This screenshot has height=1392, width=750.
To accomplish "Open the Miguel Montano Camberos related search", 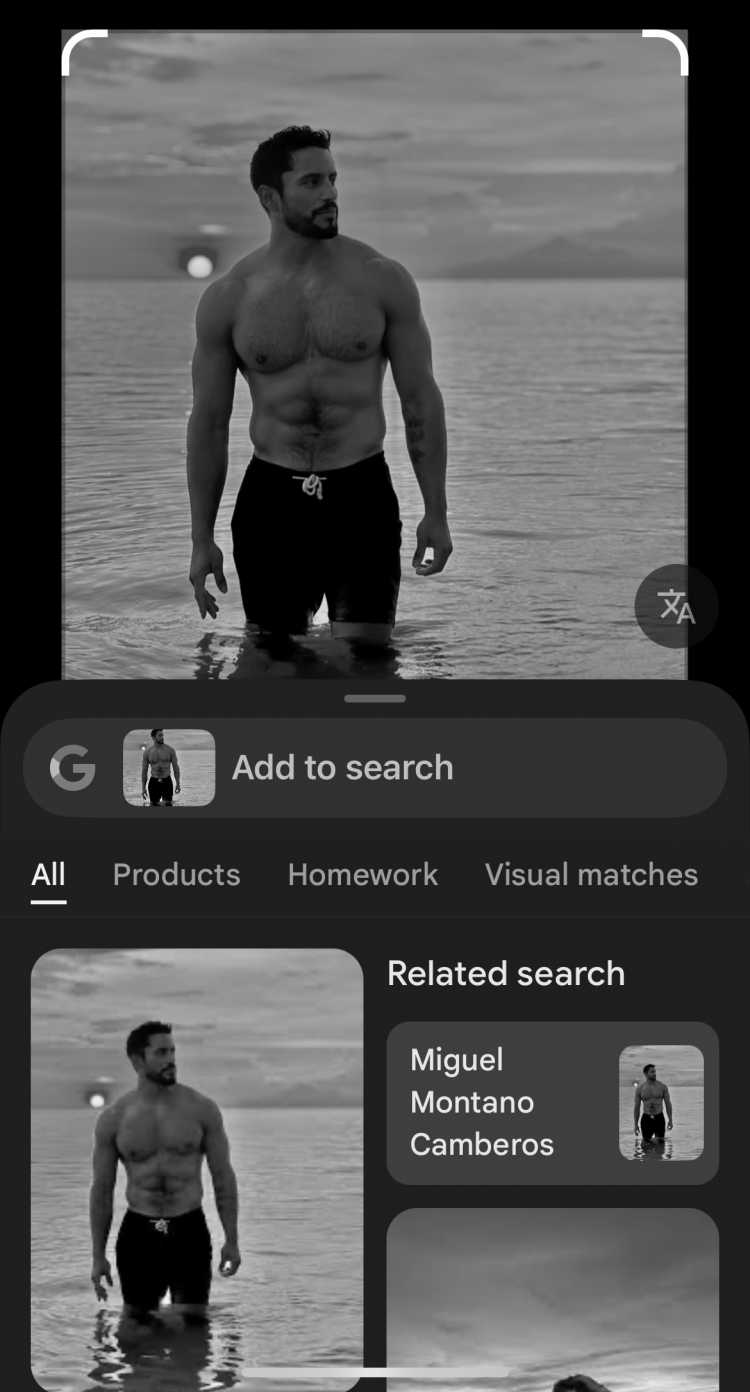I will 552,1103.
